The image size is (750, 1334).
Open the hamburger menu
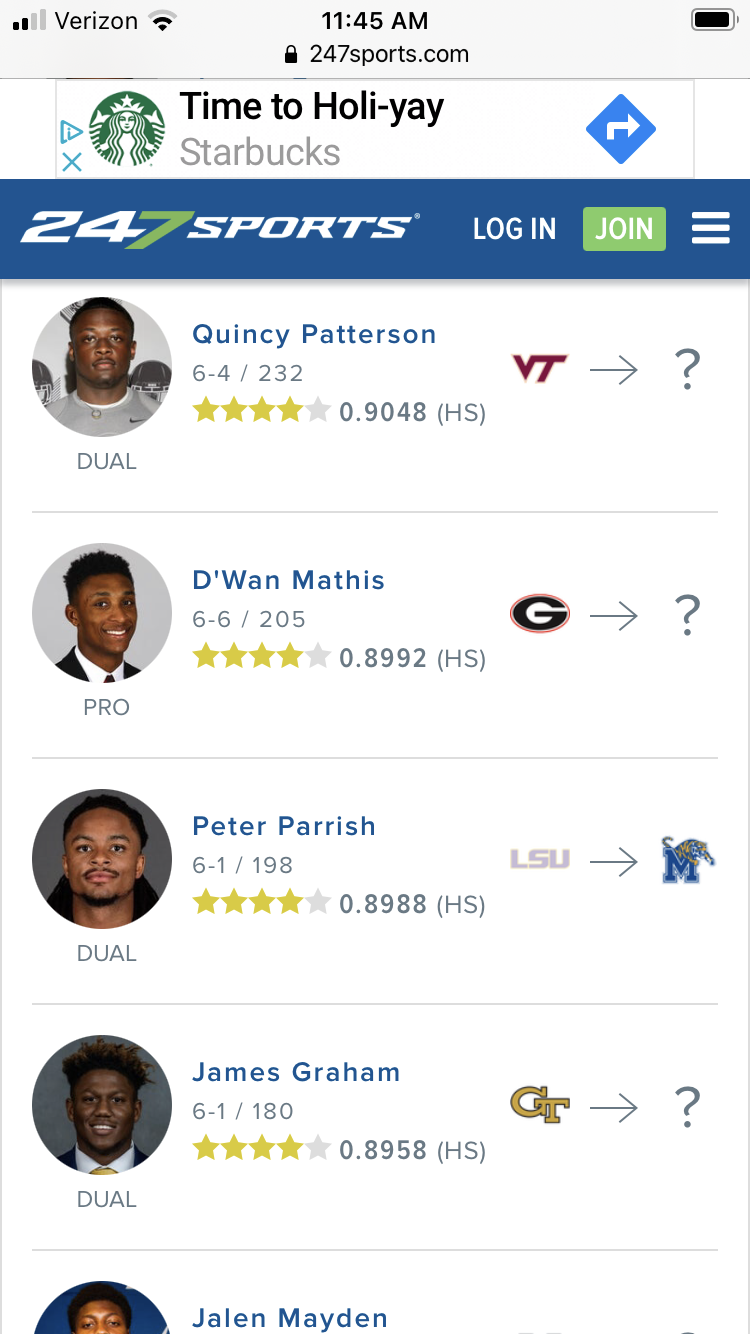coord(710,229)
